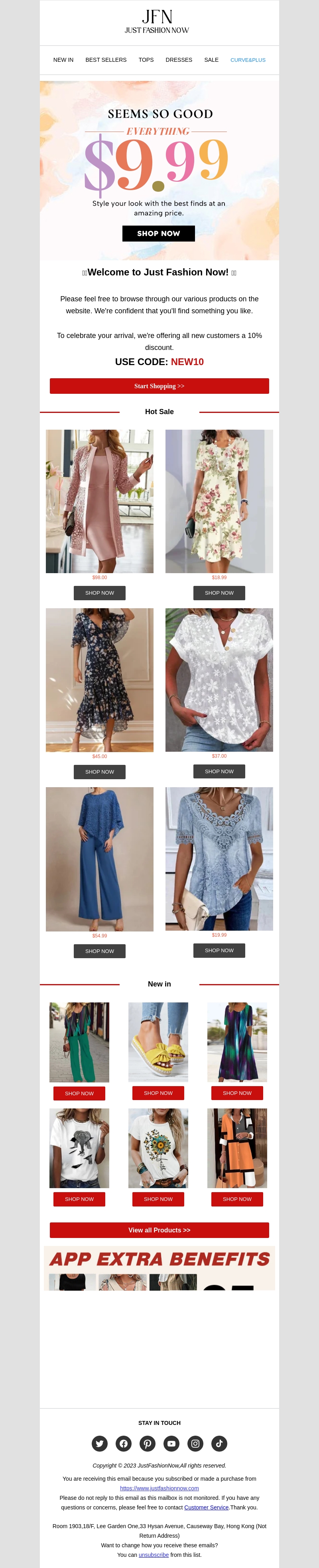
Task: Open the Instagram social icon
Action: [x=195, y=1443]
